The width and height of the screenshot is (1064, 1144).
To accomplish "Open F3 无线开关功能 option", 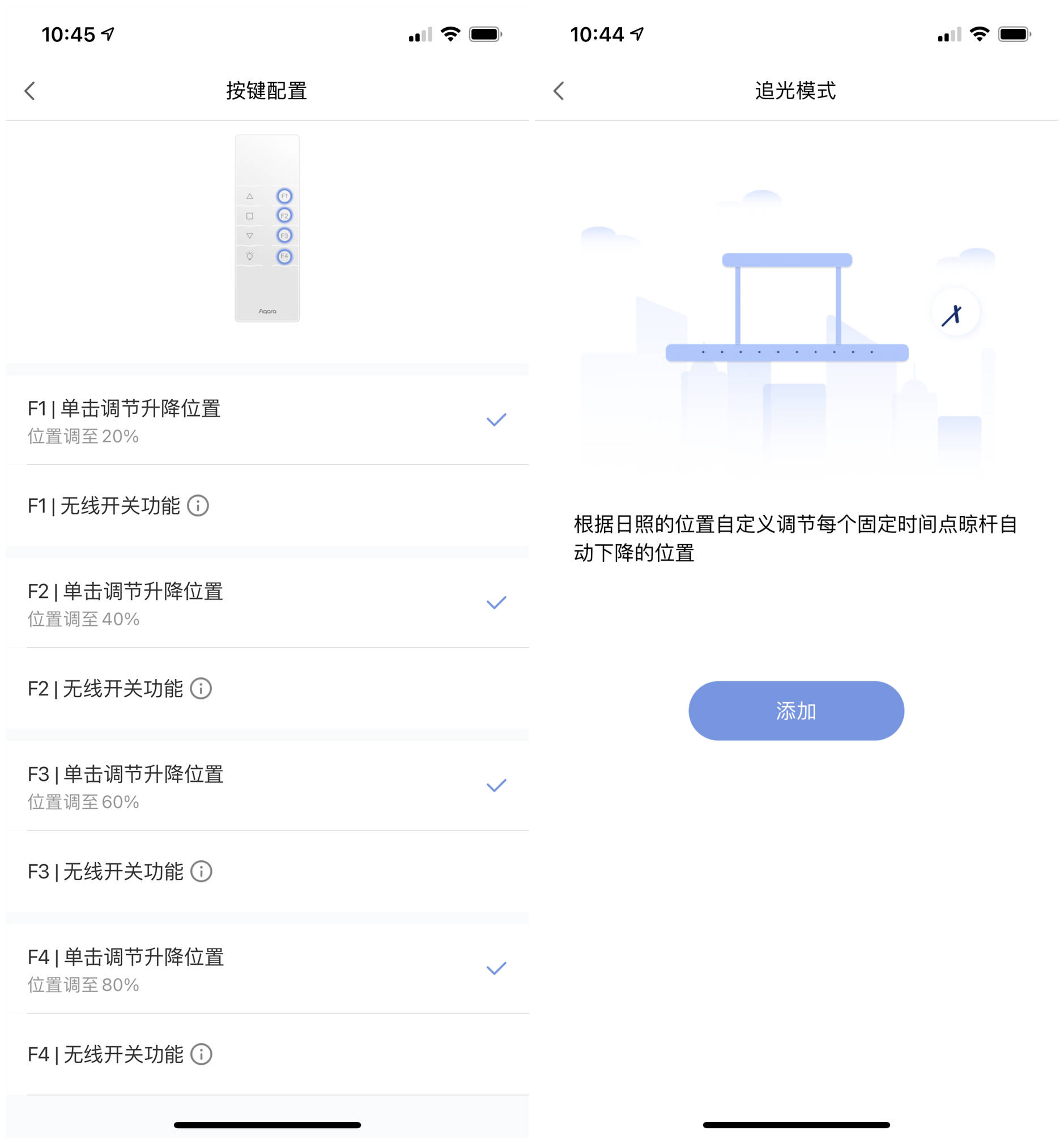I will [x=105, y=872].
